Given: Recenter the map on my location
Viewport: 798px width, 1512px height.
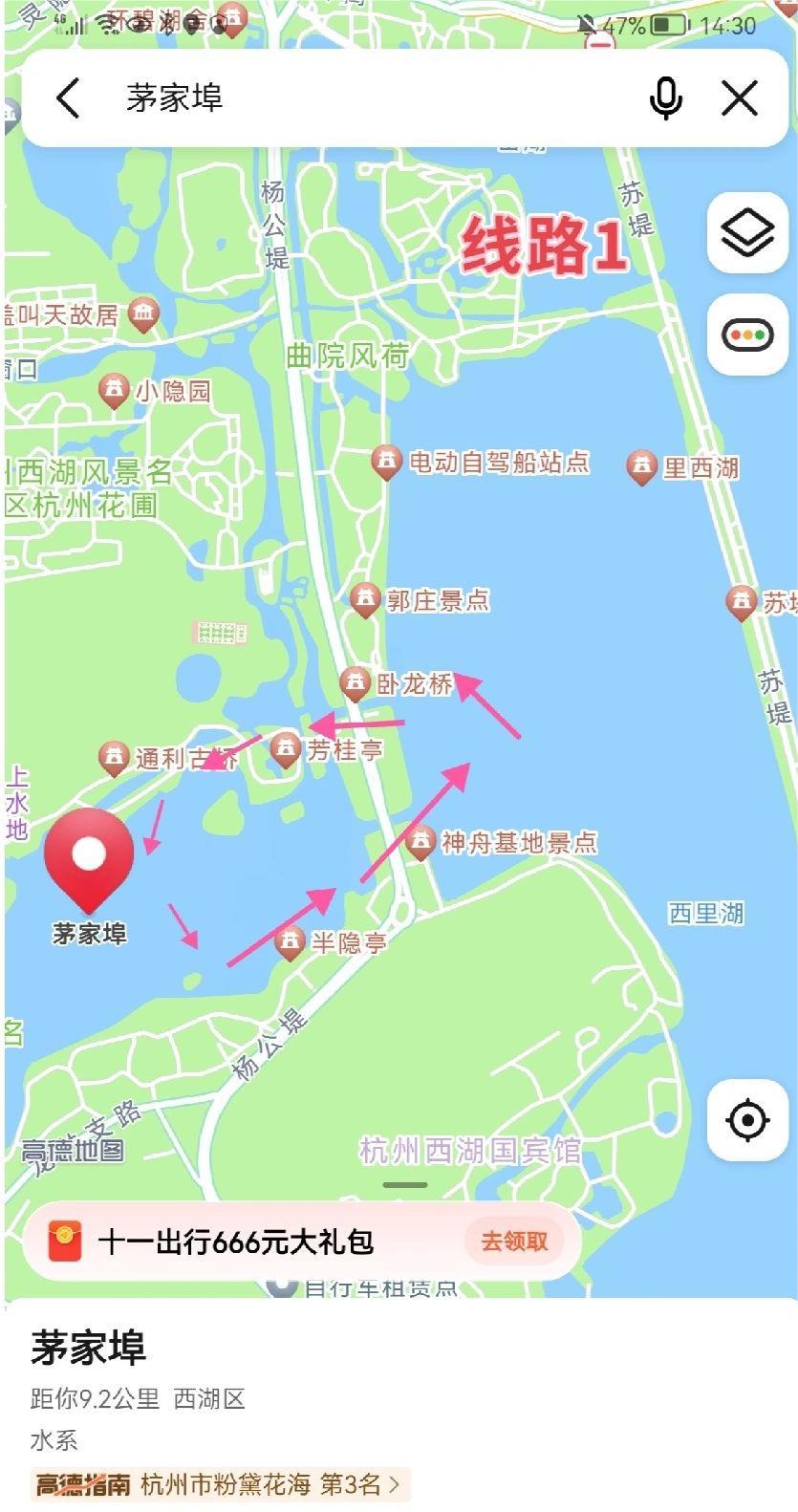Looking at the screenshot, I should (x=747, y=1120).
